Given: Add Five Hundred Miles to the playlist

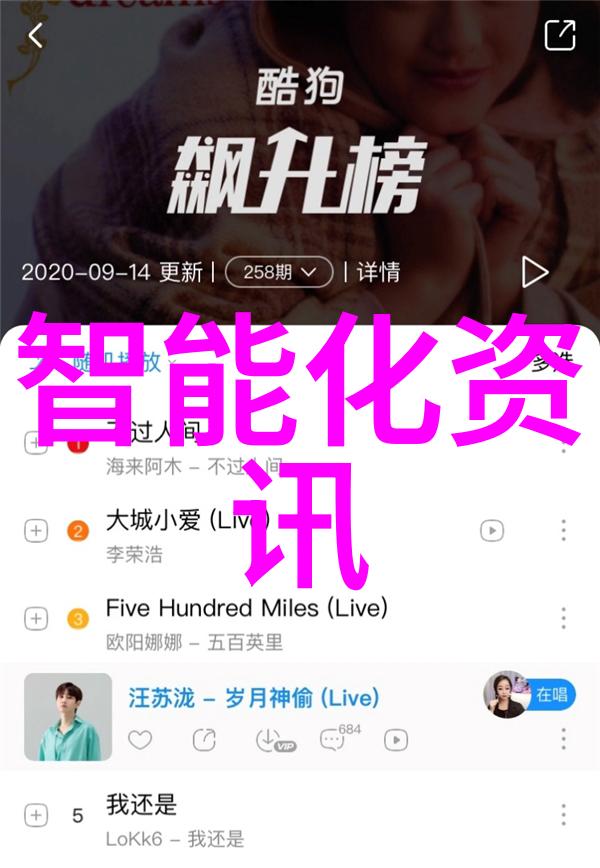Looking at the screenshot, I should [x=37, y=619].
